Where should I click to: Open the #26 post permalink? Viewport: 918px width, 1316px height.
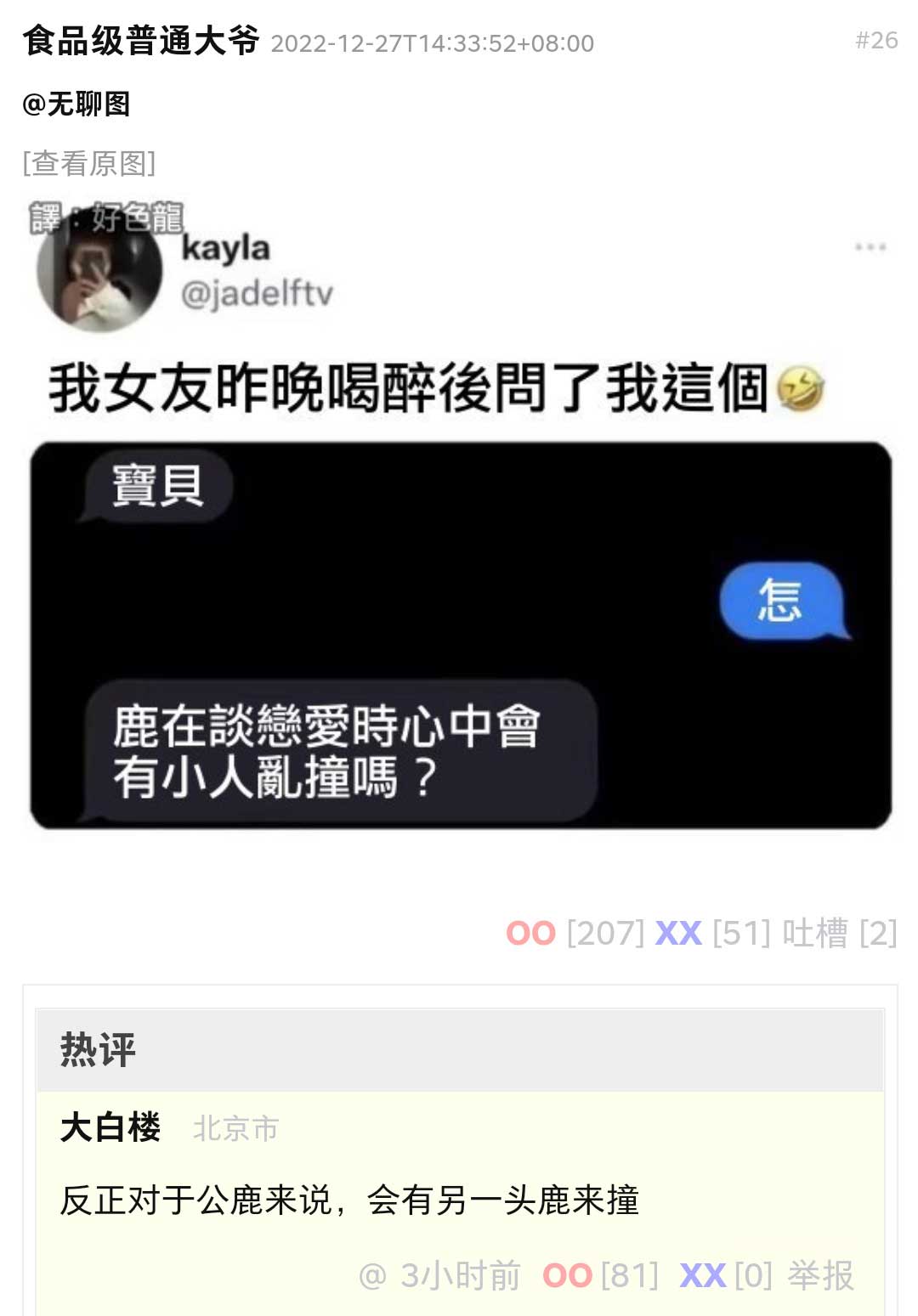click(x=876, y=40)
